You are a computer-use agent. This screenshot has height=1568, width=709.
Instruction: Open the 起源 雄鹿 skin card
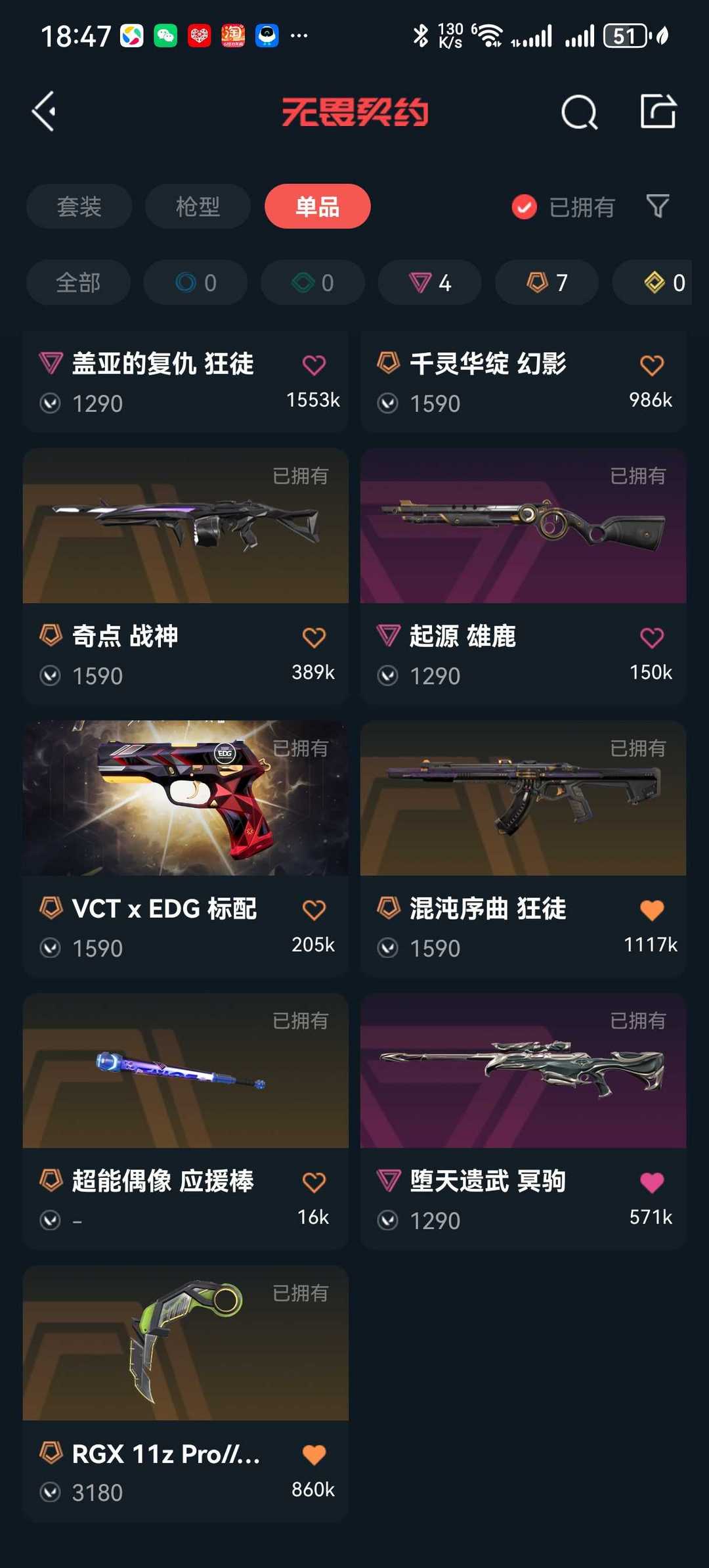(523, 577)
